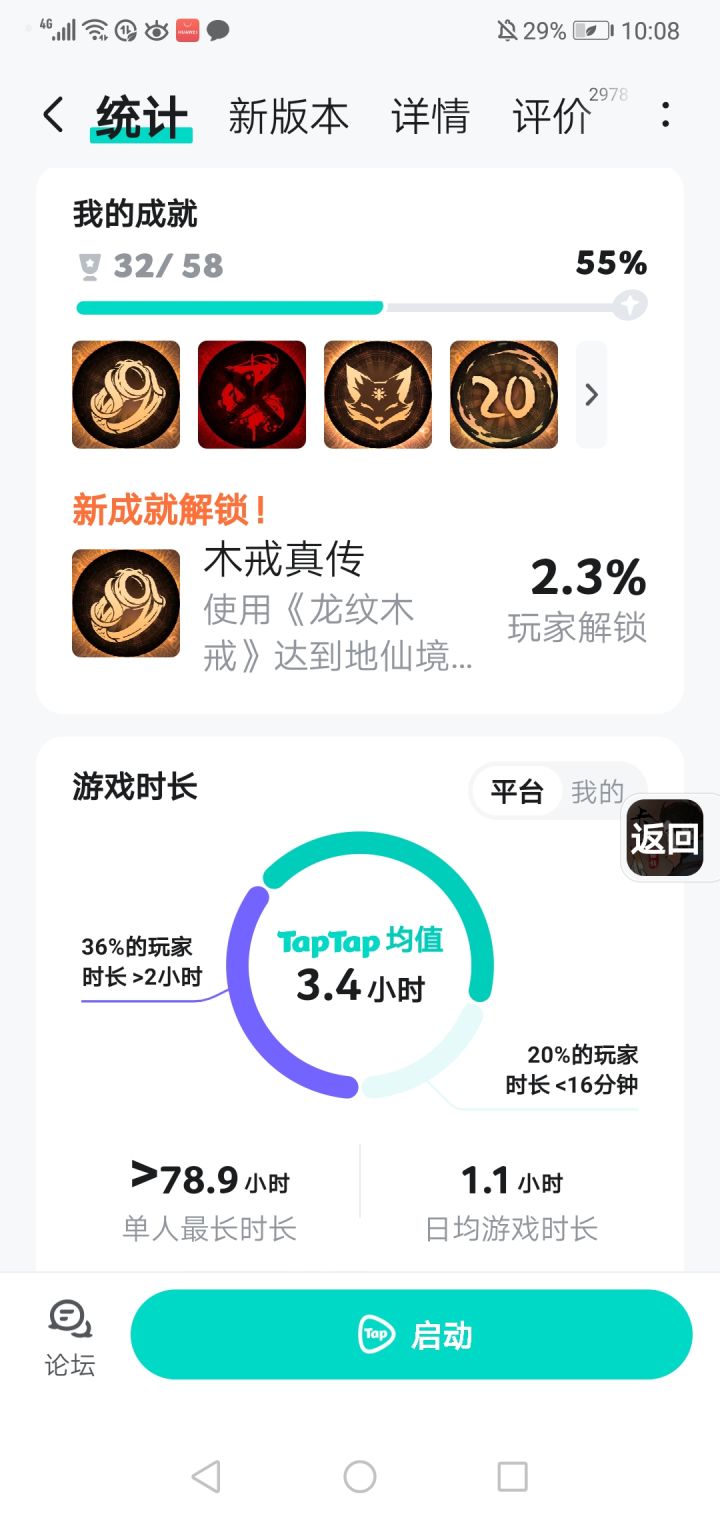This screenshot has width=720, height=1520.
Task: Open the three-dot overflow menu
Action: 664,115
